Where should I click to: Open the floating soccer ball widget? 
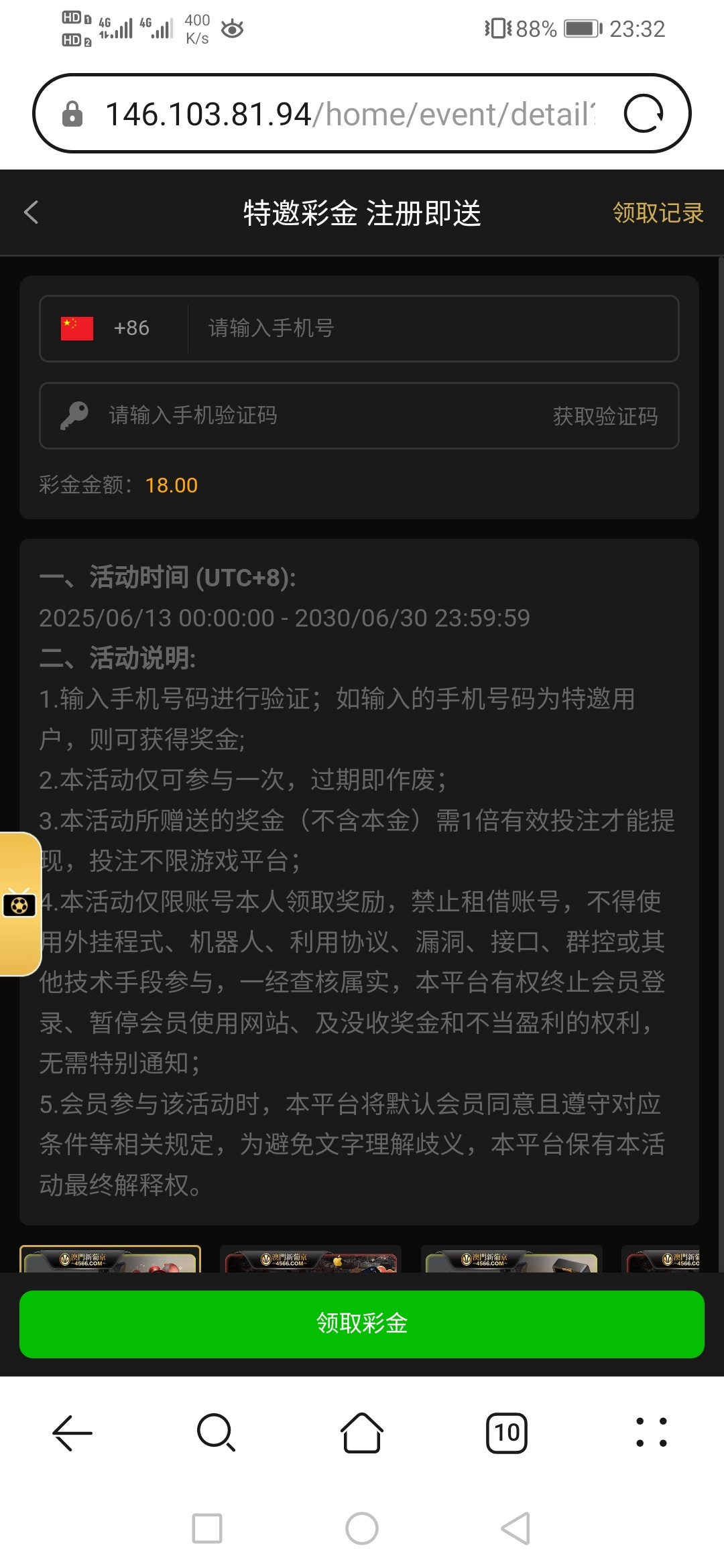(19, 905)
